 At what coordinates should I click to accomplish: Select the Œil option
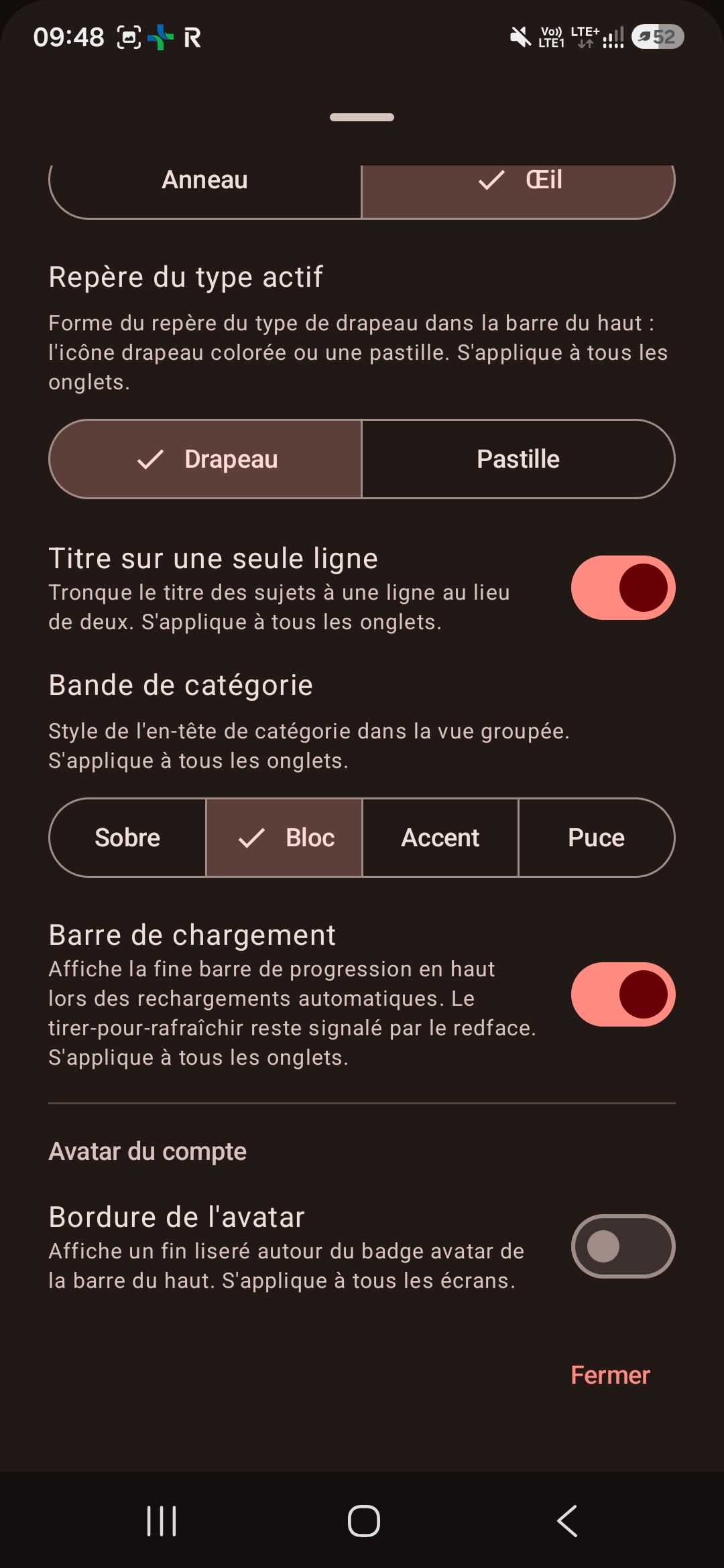pos(518,188)
